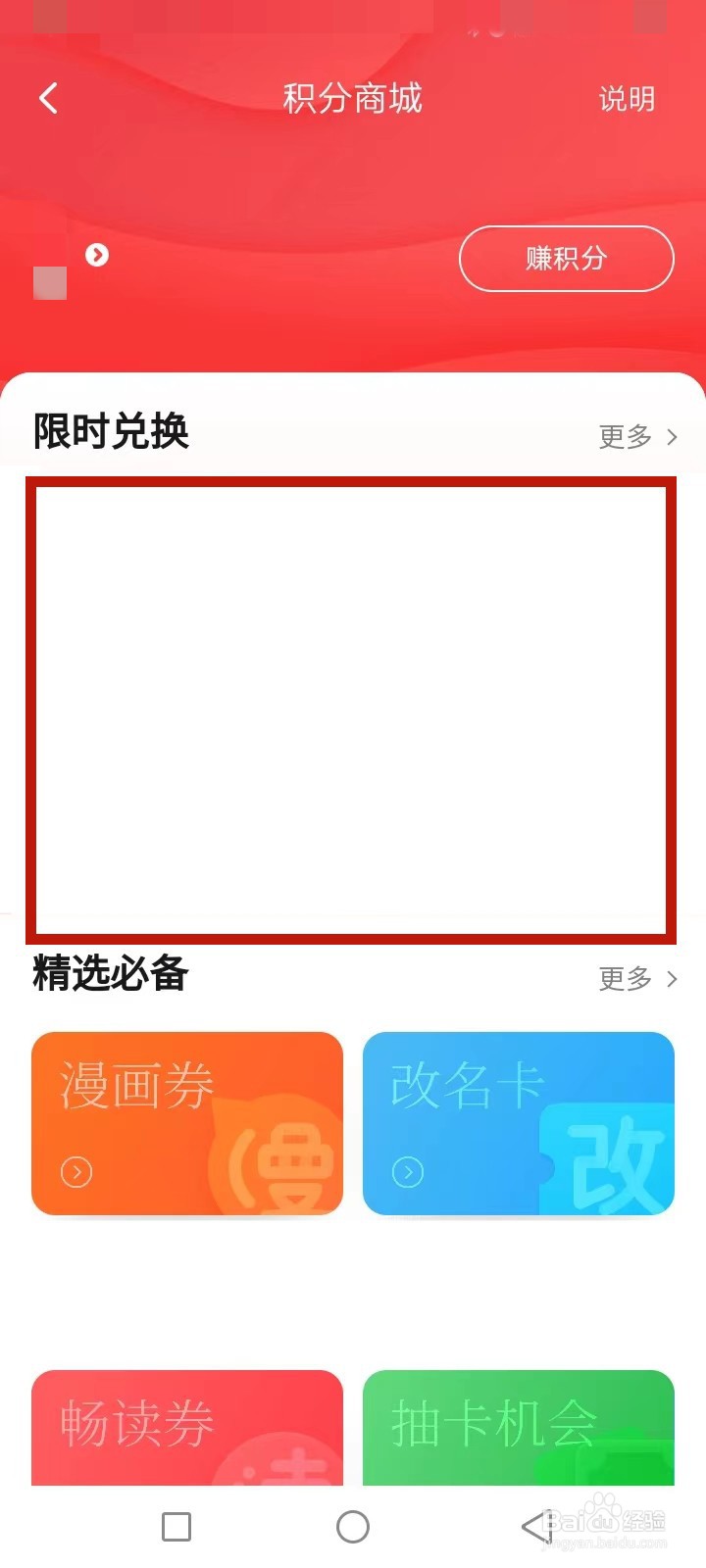Click the 限时兑换 section heading
The image size is (706, 1568).
point(110,432)
